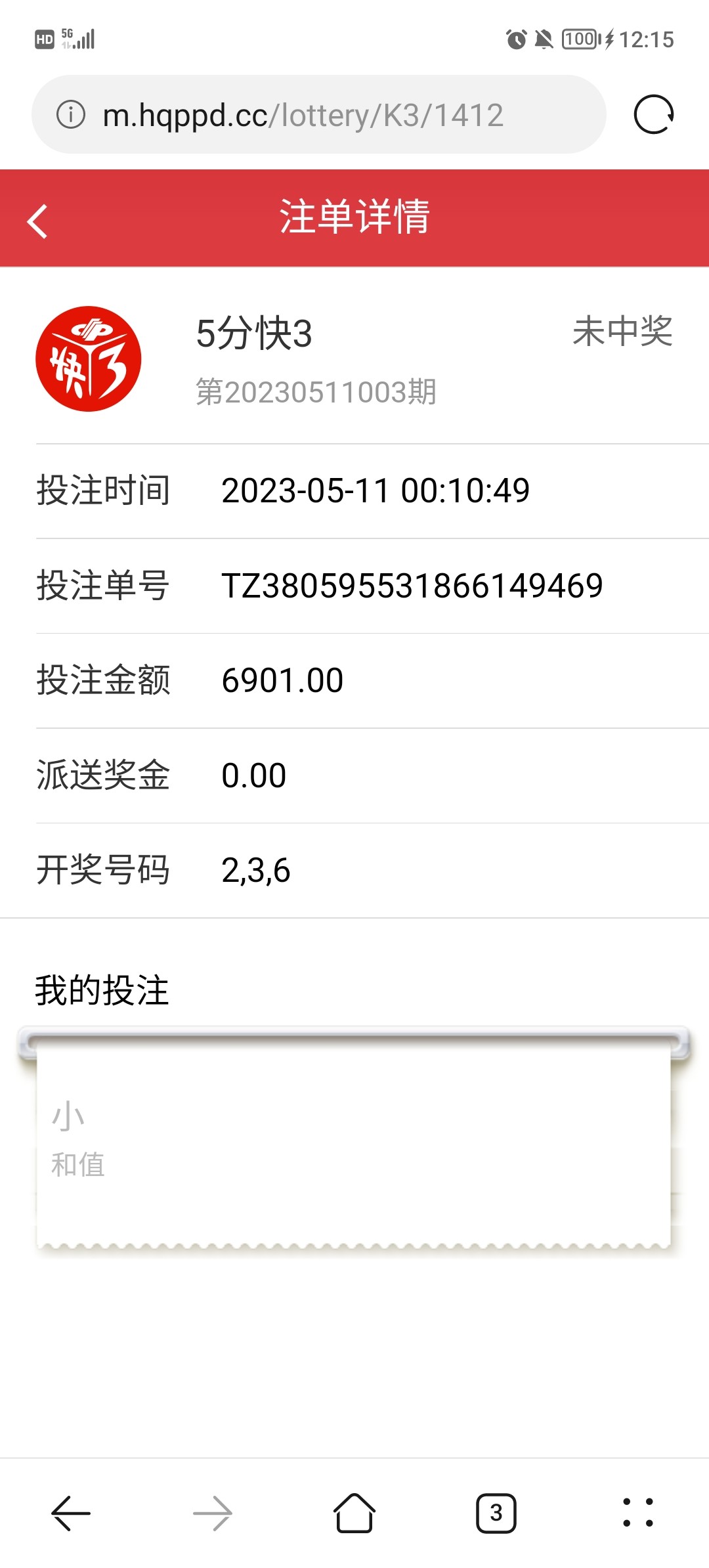The height and width of the screenshot is (1568, 709).
Task: Tap the address bar showing m.hqppd.cc
Action: coord(302,115)
